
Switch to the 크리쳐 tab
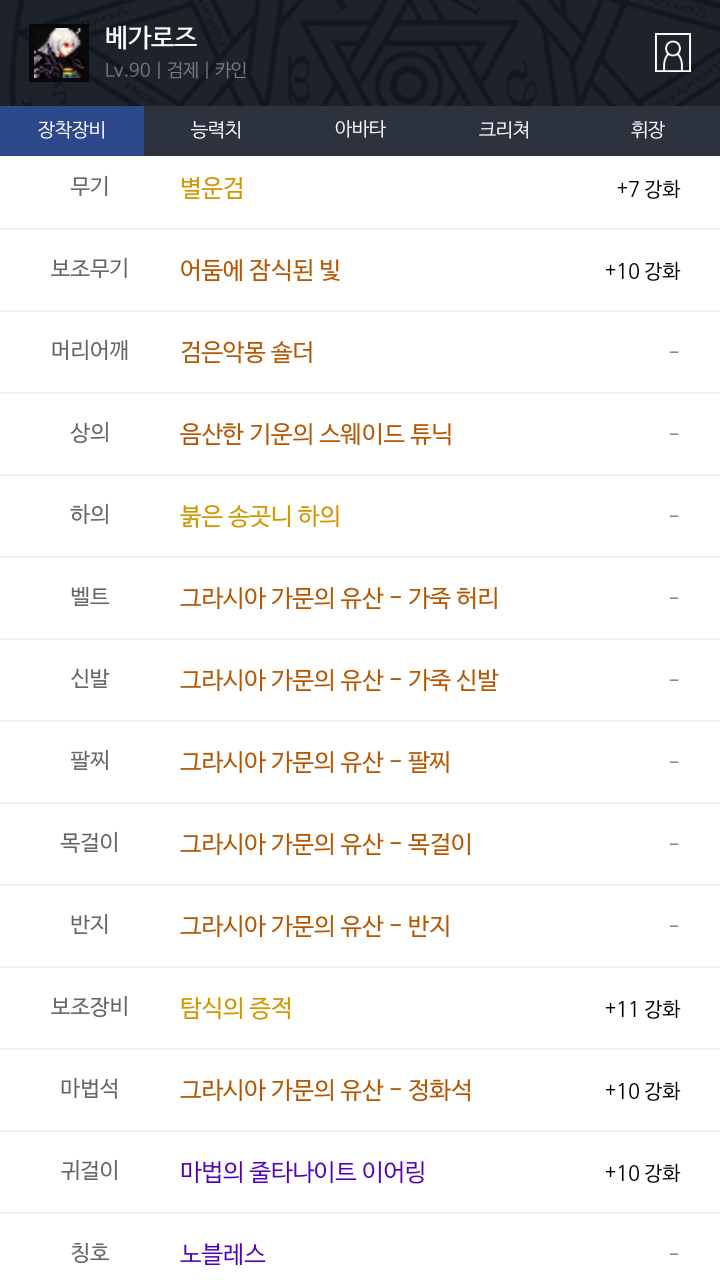(504, 130)
